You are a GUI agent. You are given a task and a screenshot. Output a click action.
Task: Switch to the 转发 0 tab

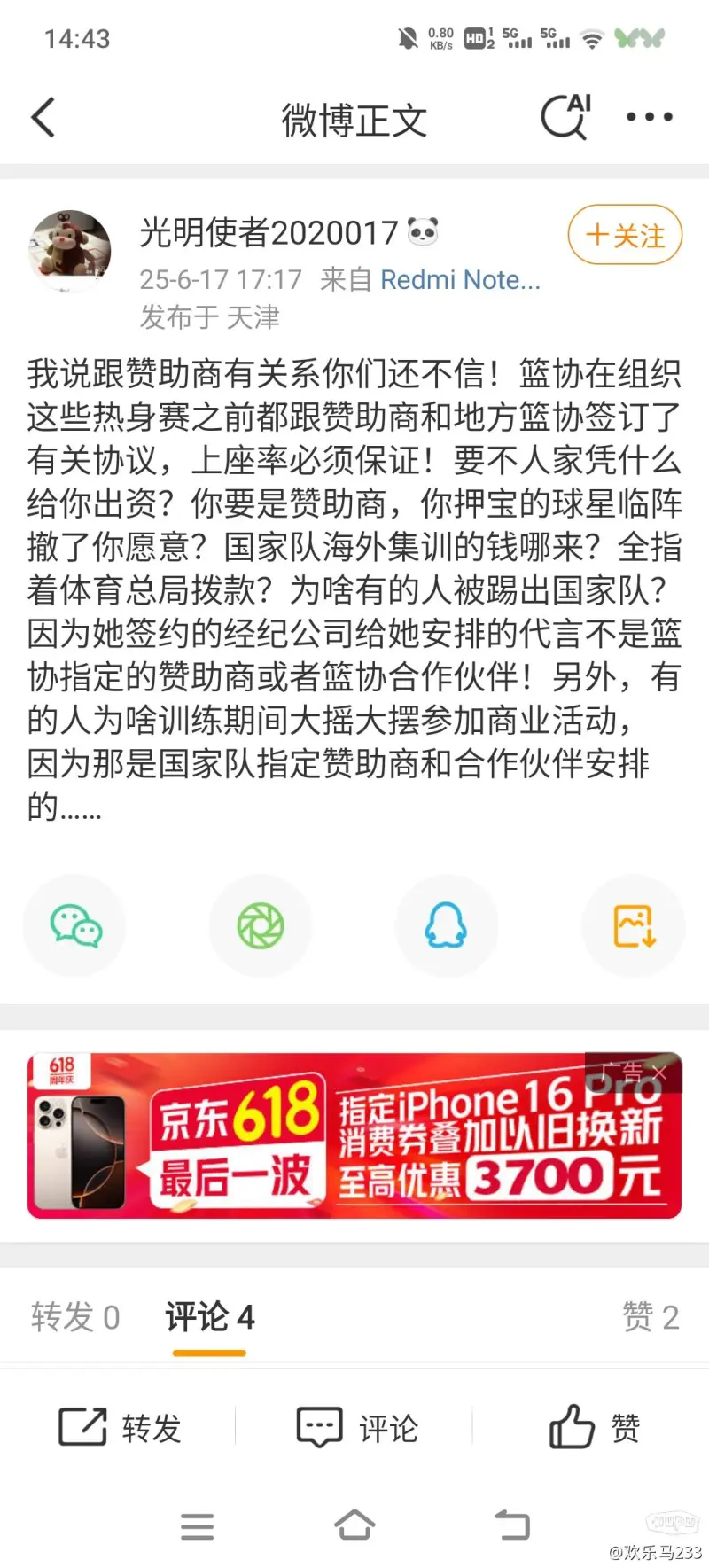coord(75,1317)
